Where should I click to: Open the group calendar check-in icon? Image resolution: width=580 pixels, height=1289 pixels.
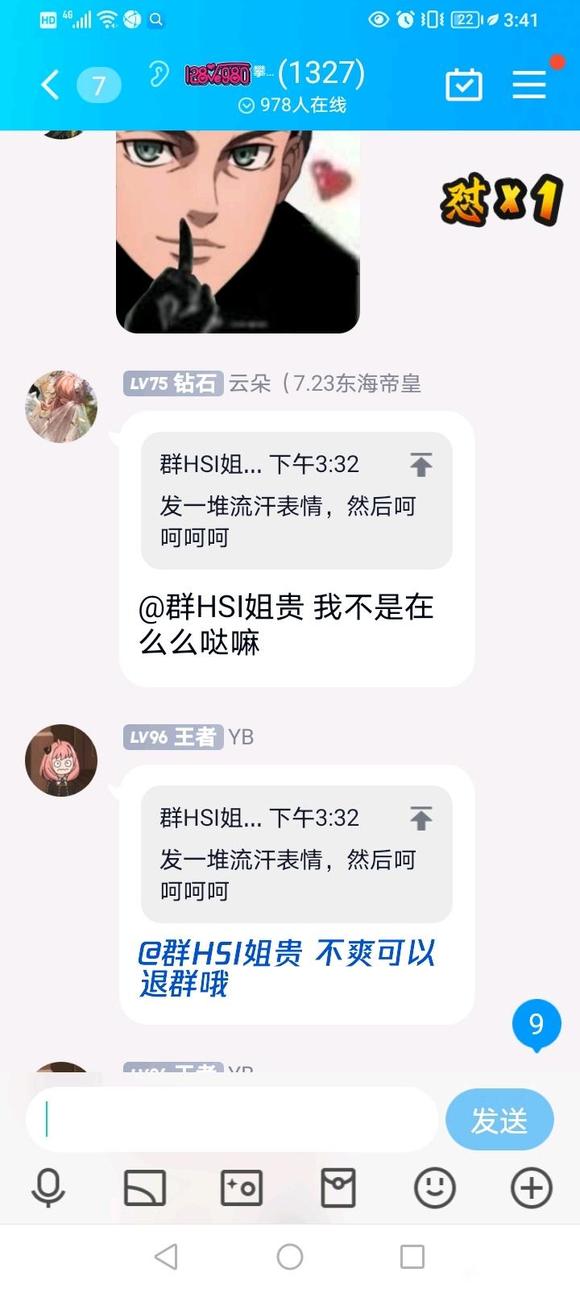pos(463,84)
